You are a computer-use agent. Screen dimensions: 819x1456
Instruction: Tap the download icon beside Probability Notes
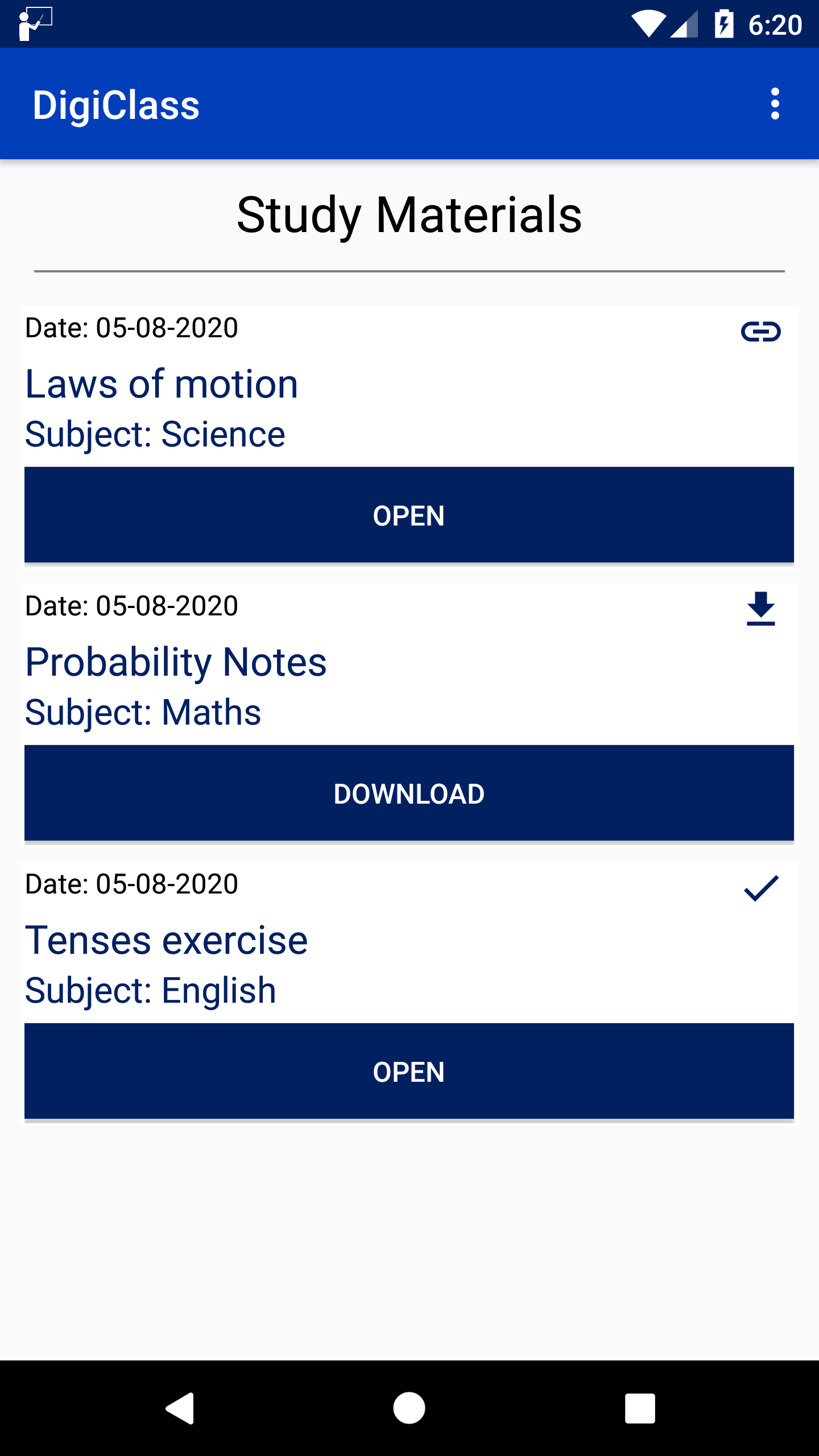click(x=760, y=609)
